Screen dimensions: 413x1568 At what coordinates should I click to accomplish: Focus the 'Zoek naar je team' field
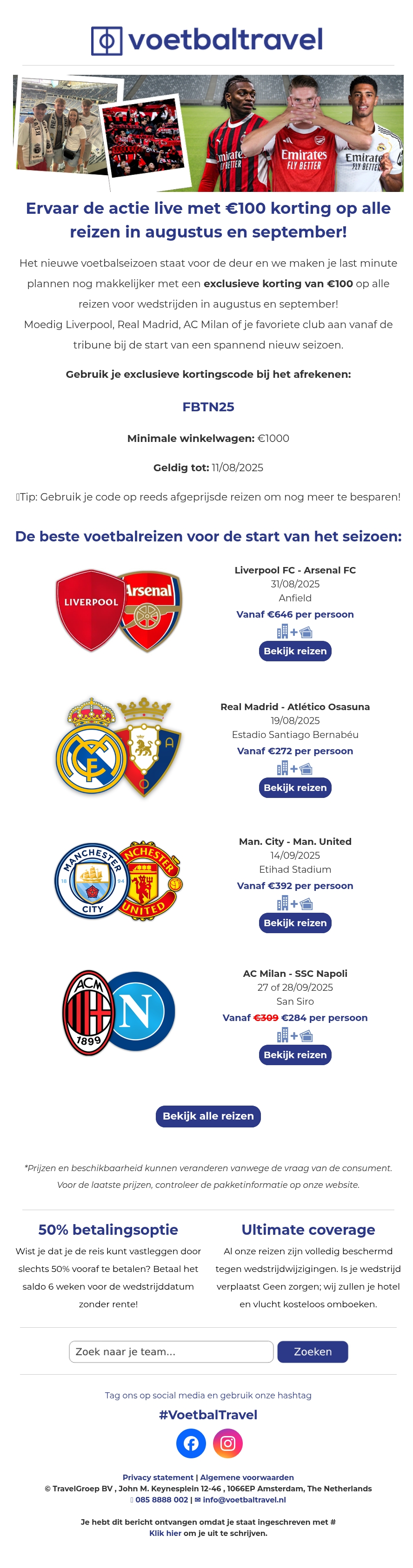click(171, 1351)
